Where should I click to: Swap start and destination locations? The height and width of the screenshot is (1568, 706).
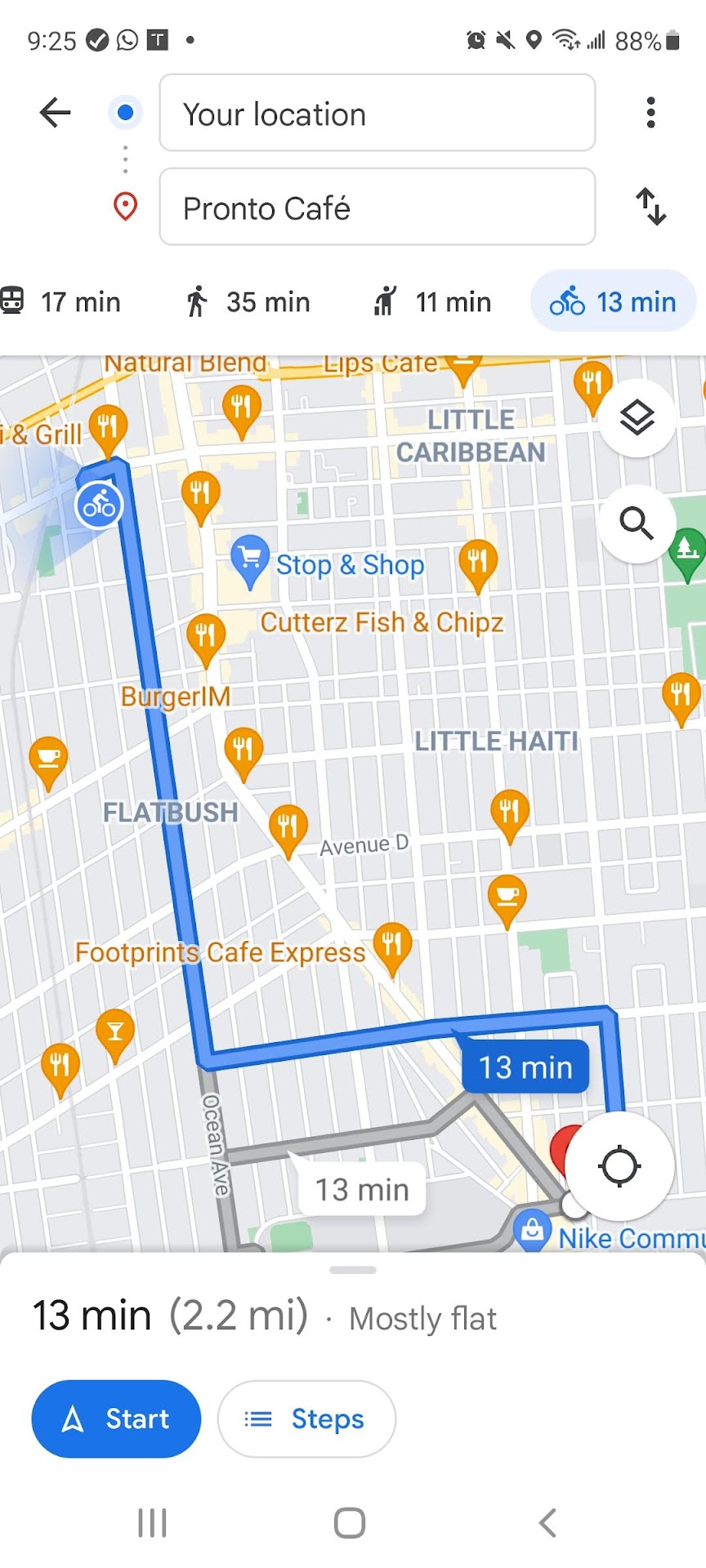point(650,207)
